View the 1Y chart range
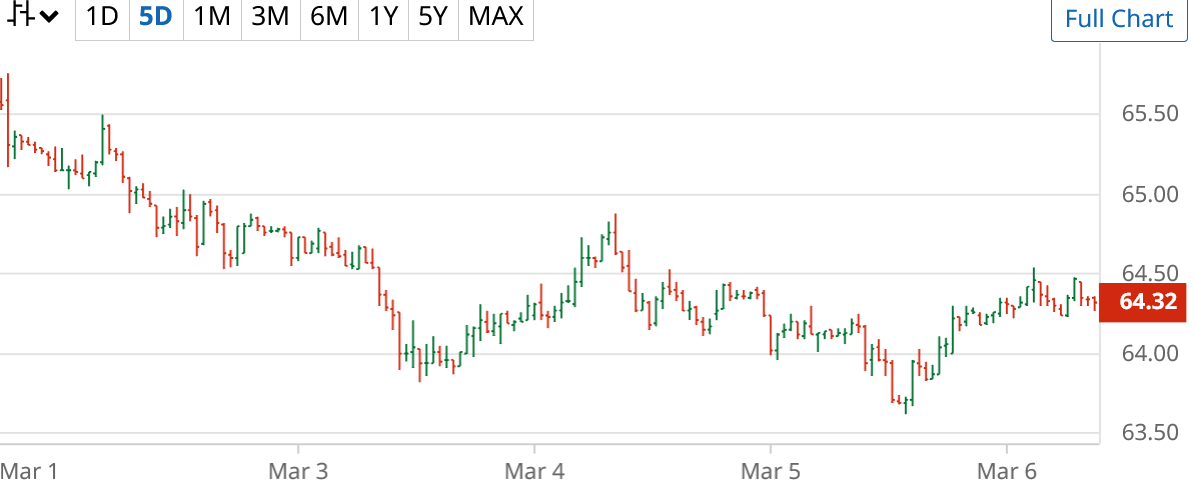The height and width of the screenshot is (485, 1194). (382, 17)
